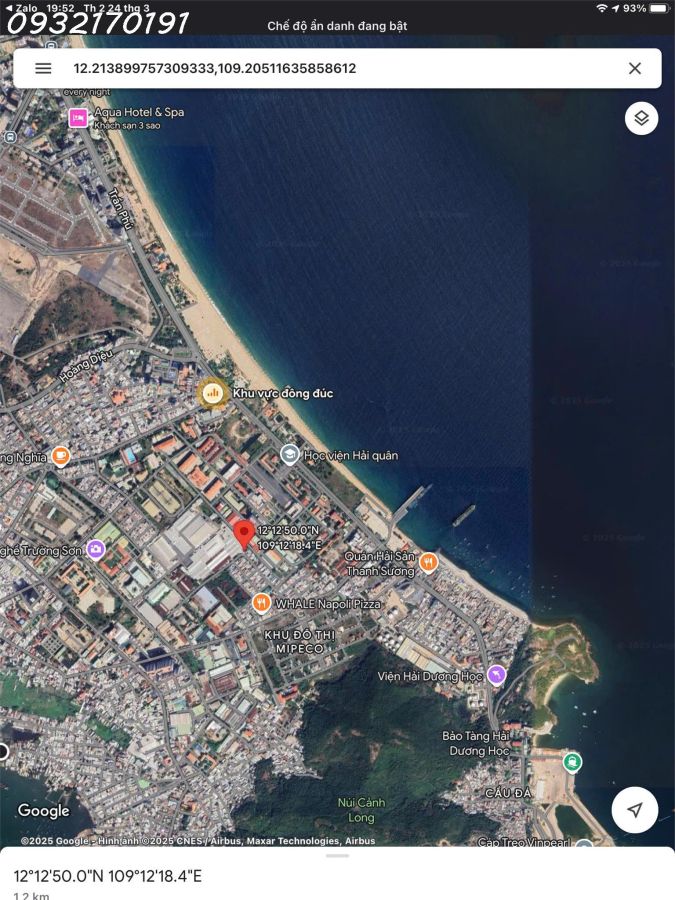Open the map layers selector

tap(641, 118)
